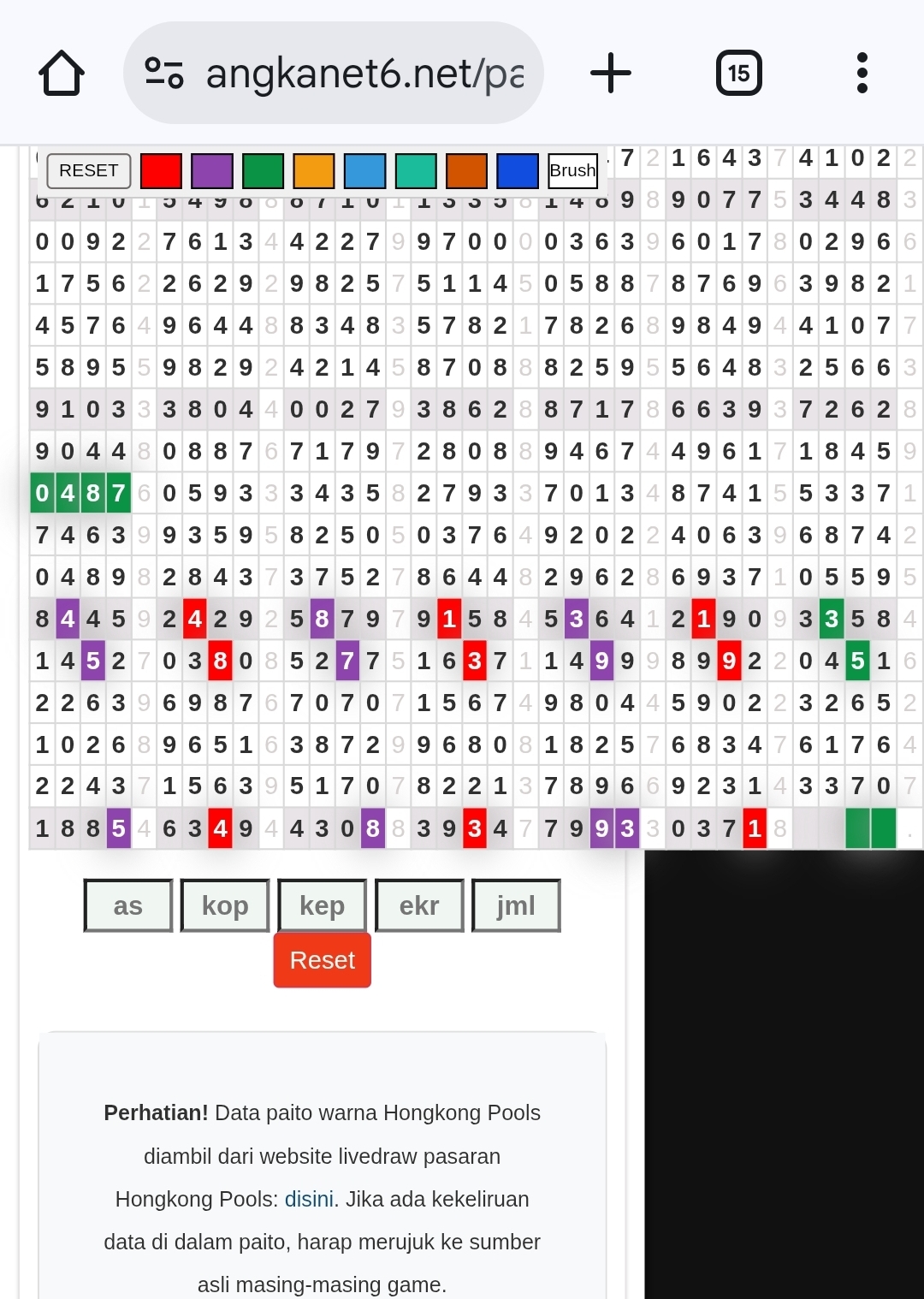The height and width of the screenshot is (1299, 924).
Task: Tap RESET in the color toolbar
Action: pos(89,170)
